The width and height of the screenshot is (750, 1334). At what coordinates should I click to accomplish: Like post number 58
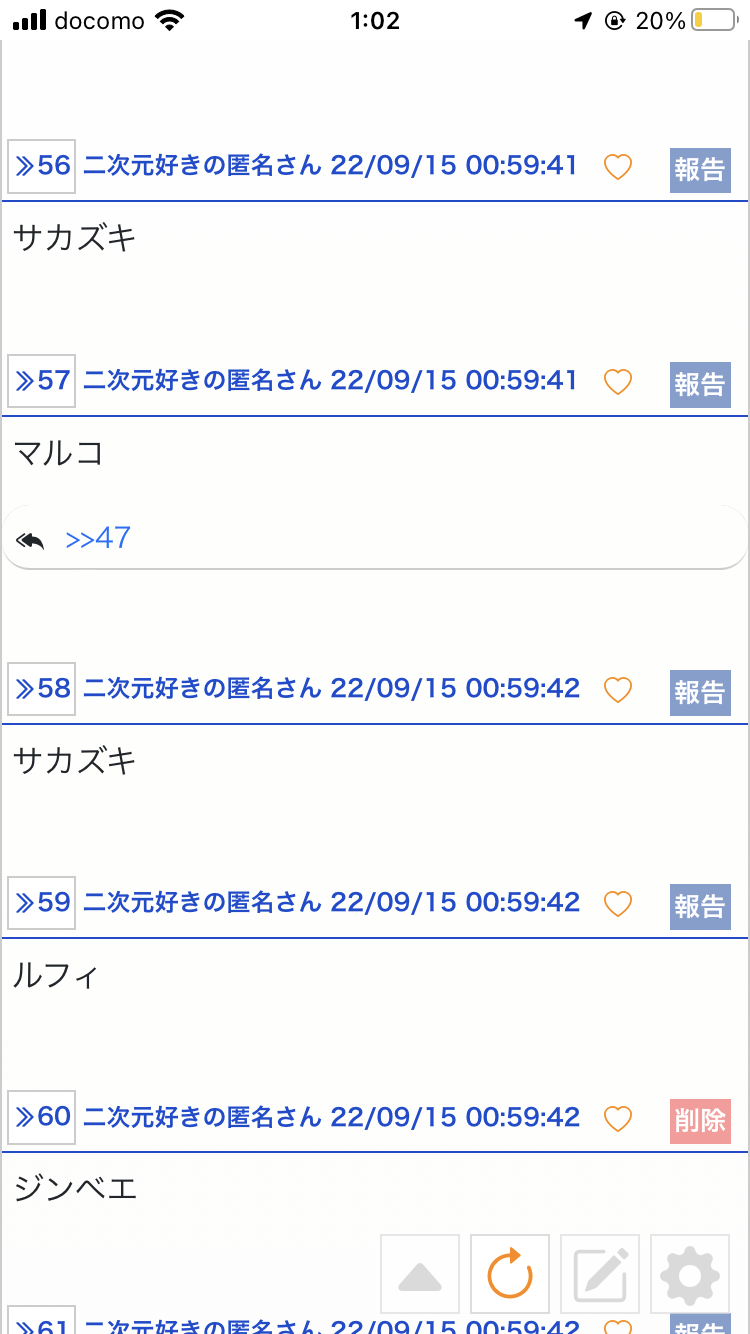point(618,690)
